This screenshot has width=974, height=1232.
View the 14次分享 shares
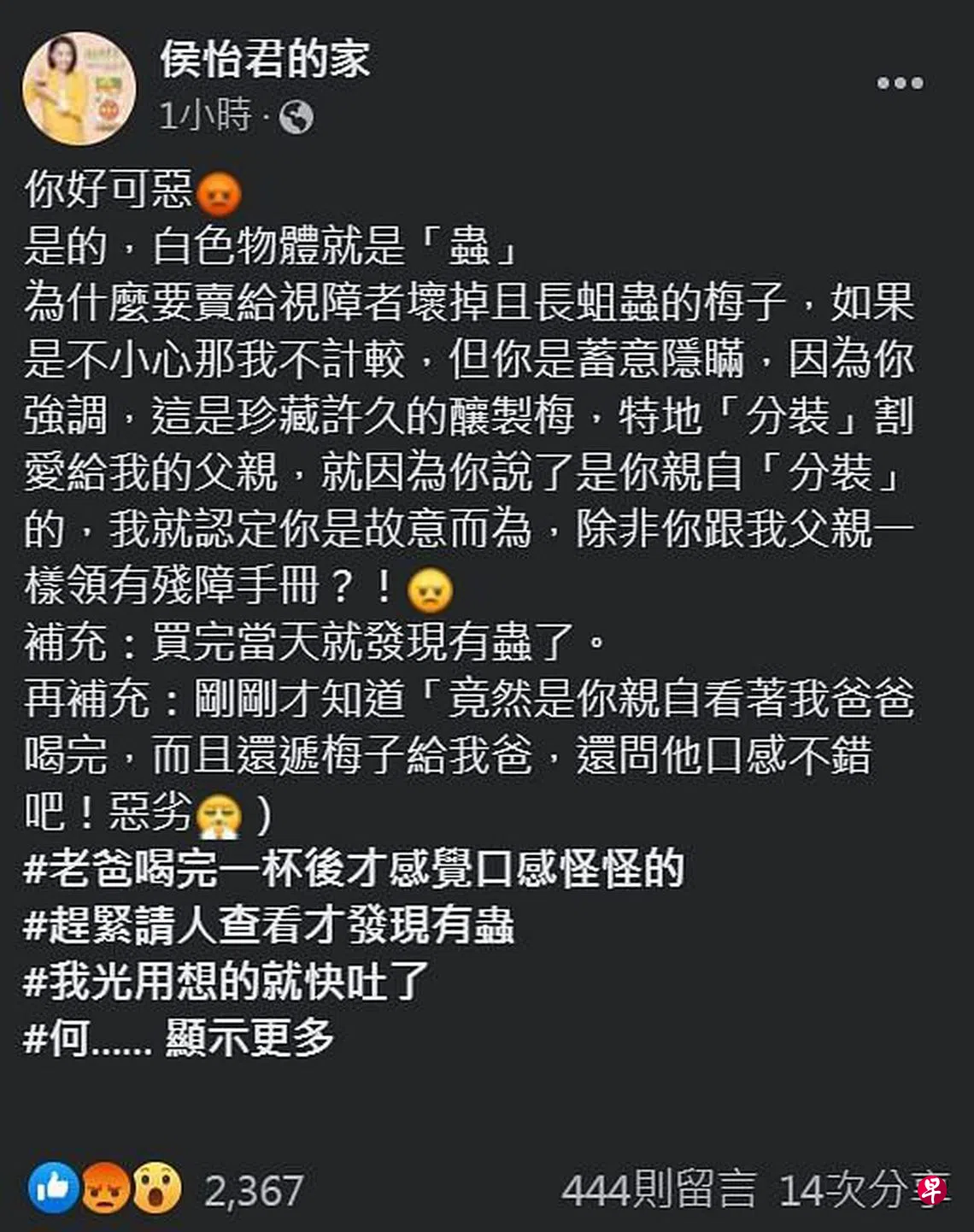(854, 1188)
